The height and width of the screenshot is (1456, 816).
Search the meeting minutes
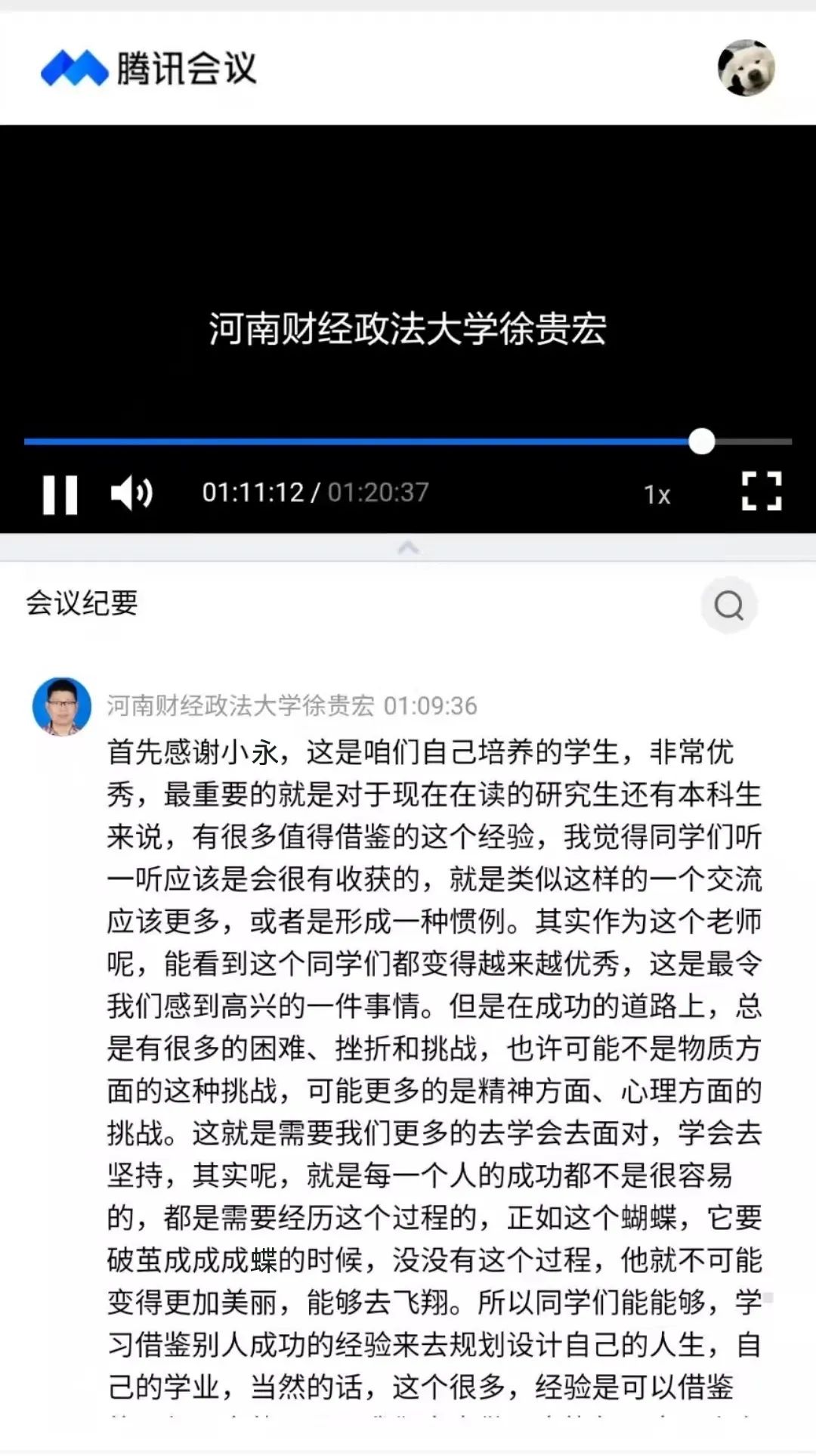pyautogui.click(x=728, y=605)
